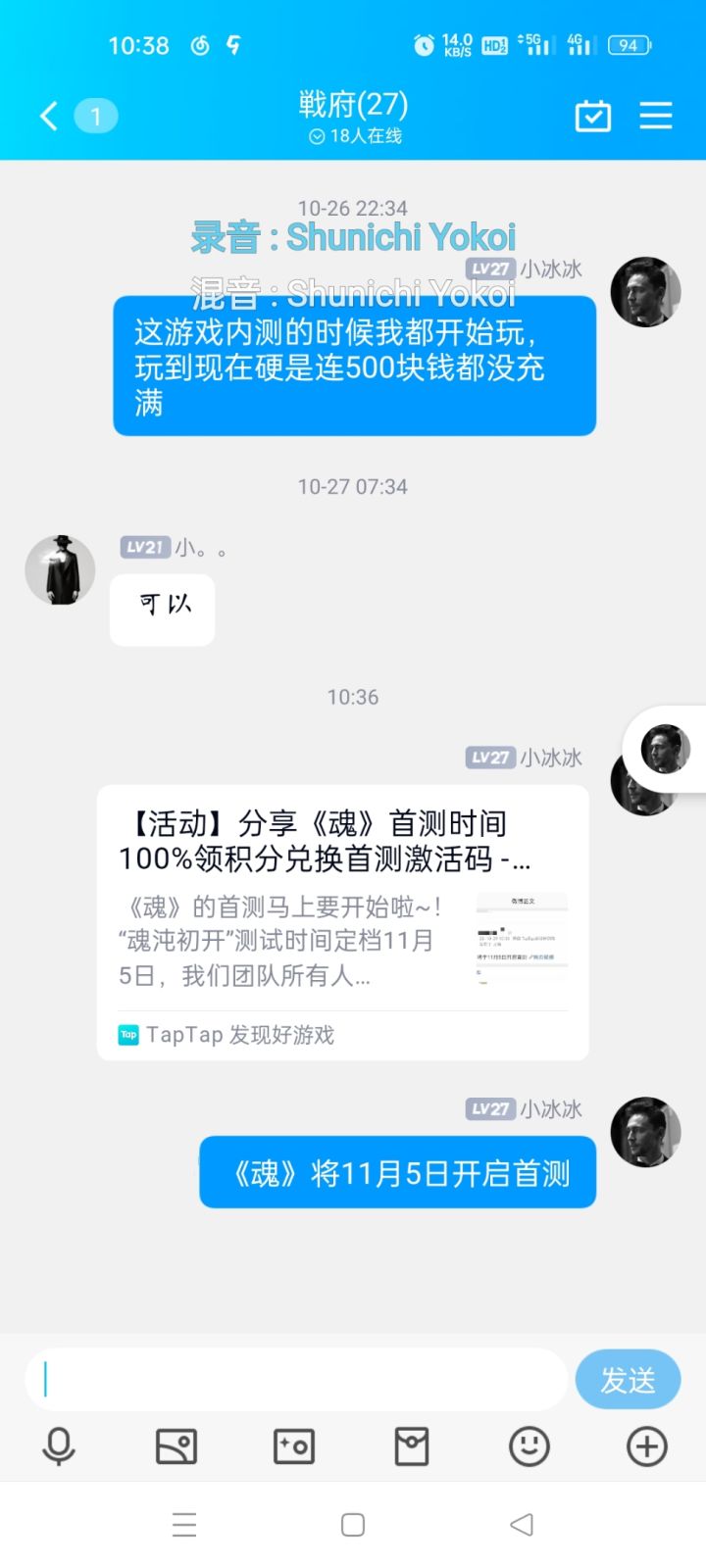Tap the message input field
Viewport: 706px width, 1568px height.
(x=294, y=1379)
